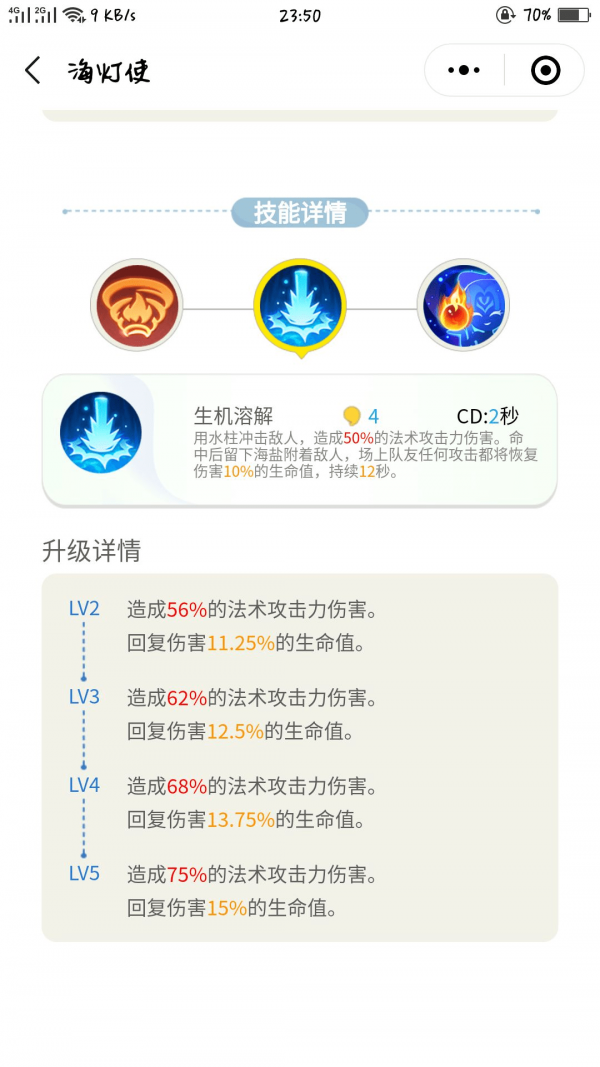Select the red flame skill icon
The image size is (600, 1067).
(136, 304)
